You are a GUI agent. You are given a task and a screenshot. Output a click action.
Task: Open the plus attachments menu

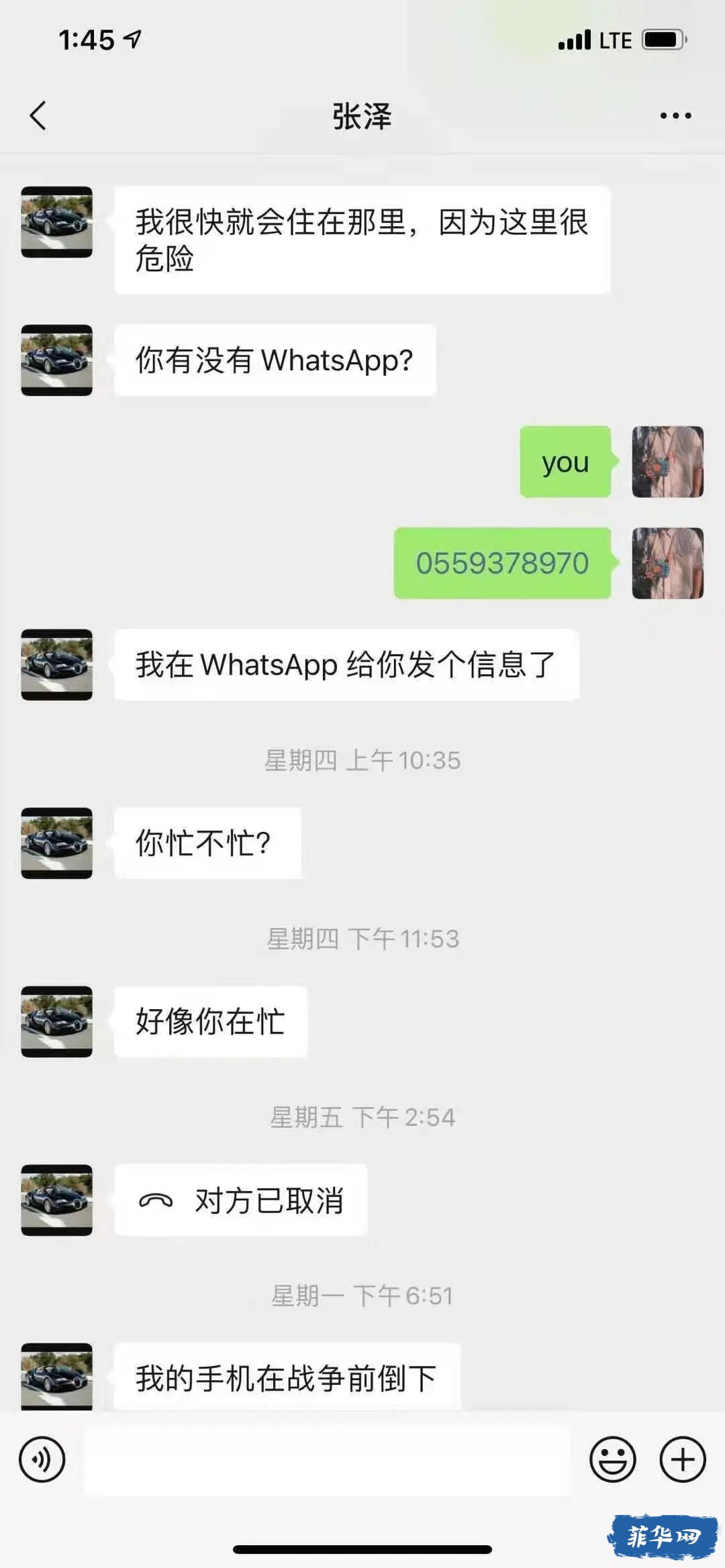683,1459
